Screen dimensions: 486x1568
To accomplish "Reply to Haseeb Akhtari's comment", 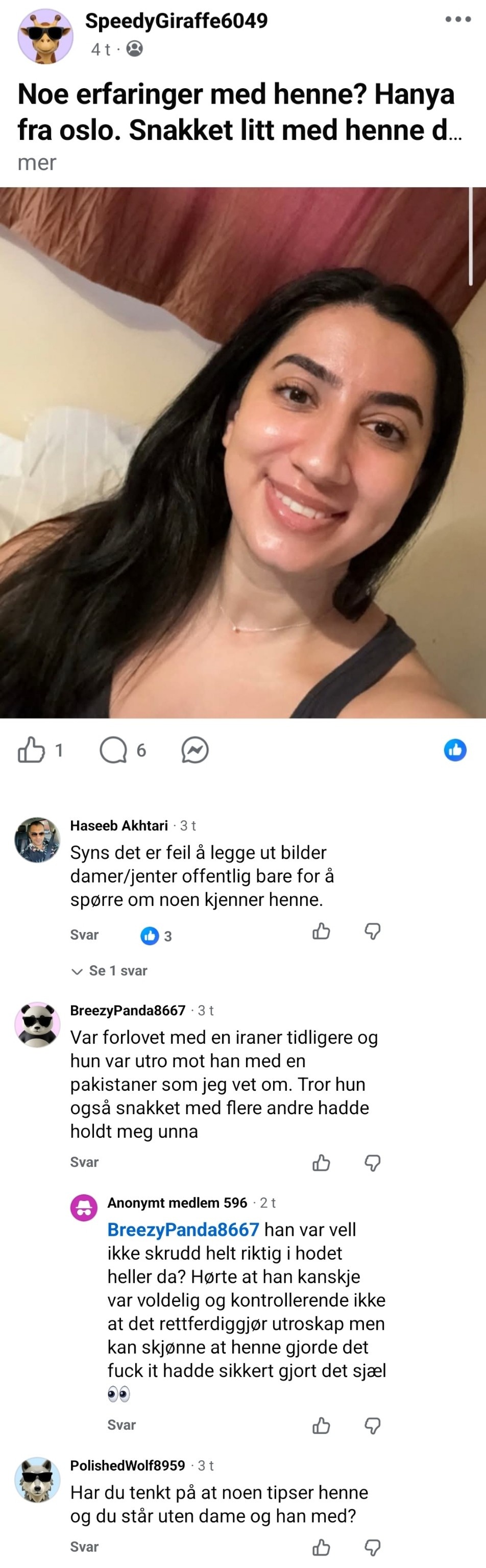I will pos(84,935).
